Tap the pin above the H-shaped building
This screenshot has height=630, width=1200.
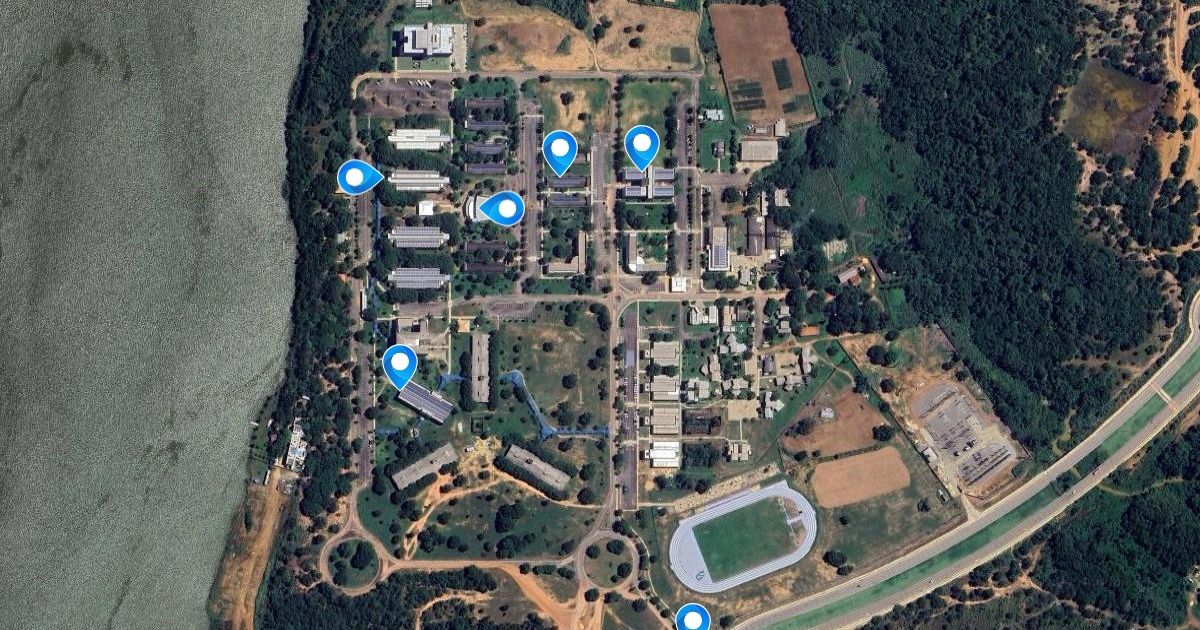tap(642, 144)
